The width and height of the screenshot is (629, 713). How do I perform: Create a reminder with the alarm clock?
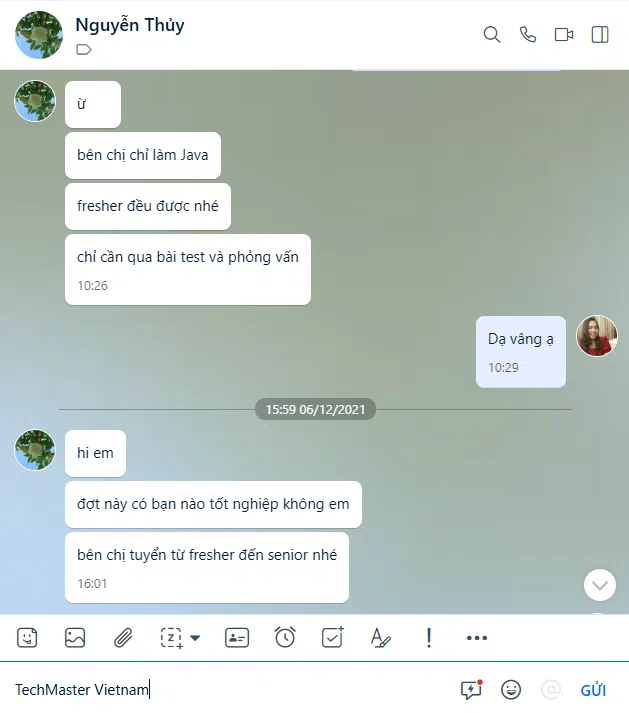pos(285,637)
